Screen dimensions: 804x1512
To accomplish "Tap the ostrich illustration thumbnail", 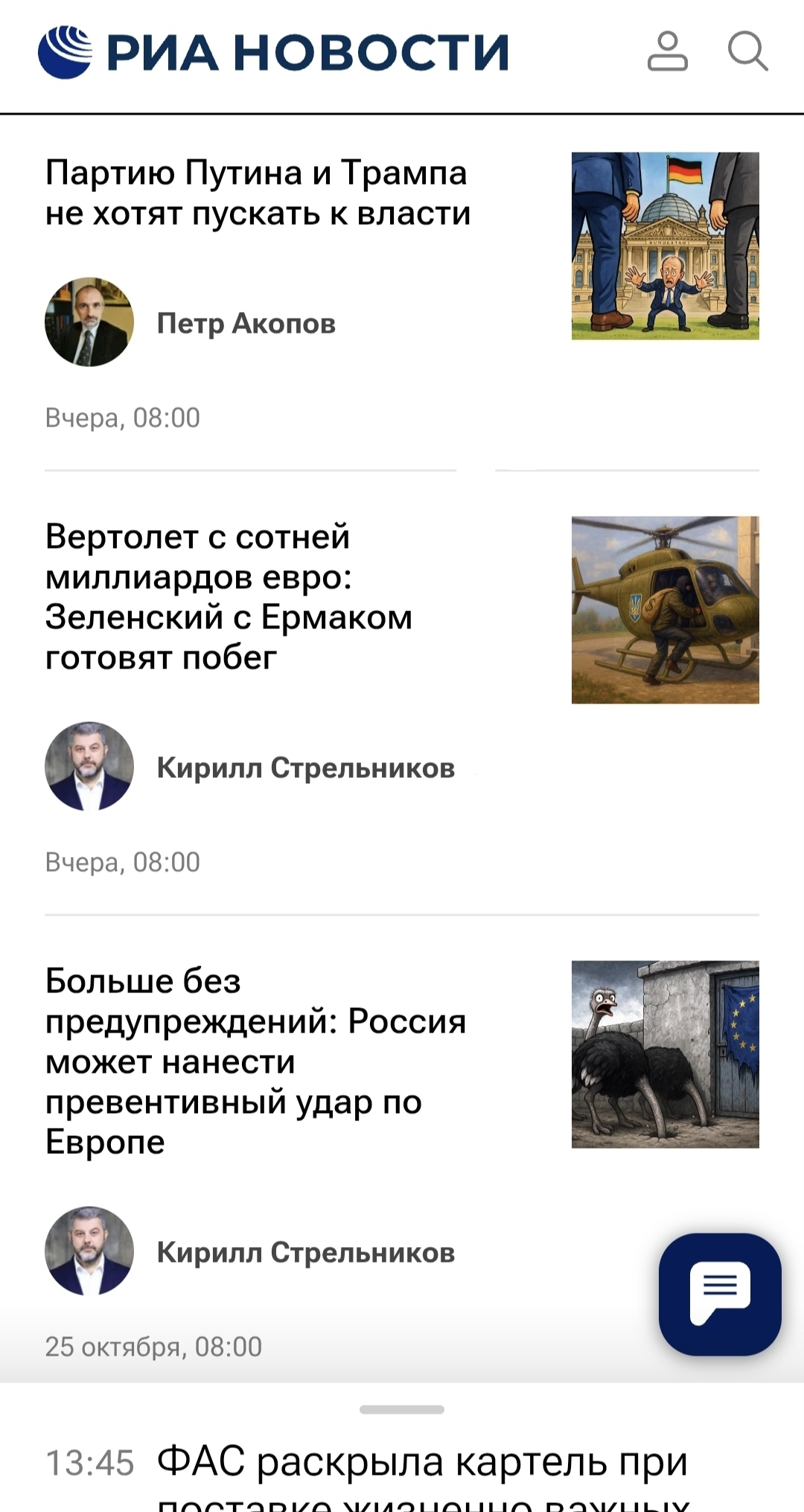I will (x=665, y=1054).
